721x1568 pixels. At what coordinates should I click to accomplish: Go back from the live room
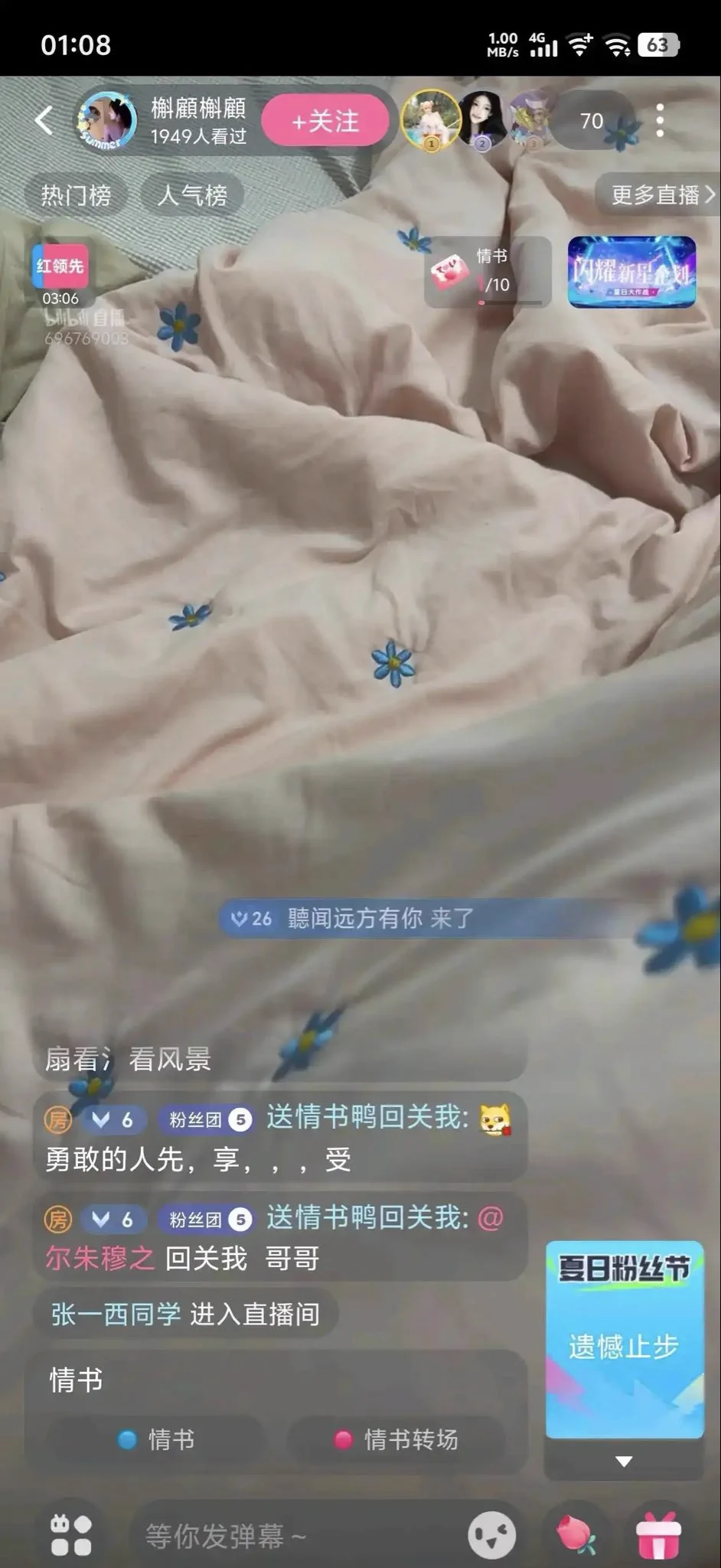(x=44, y=120)
